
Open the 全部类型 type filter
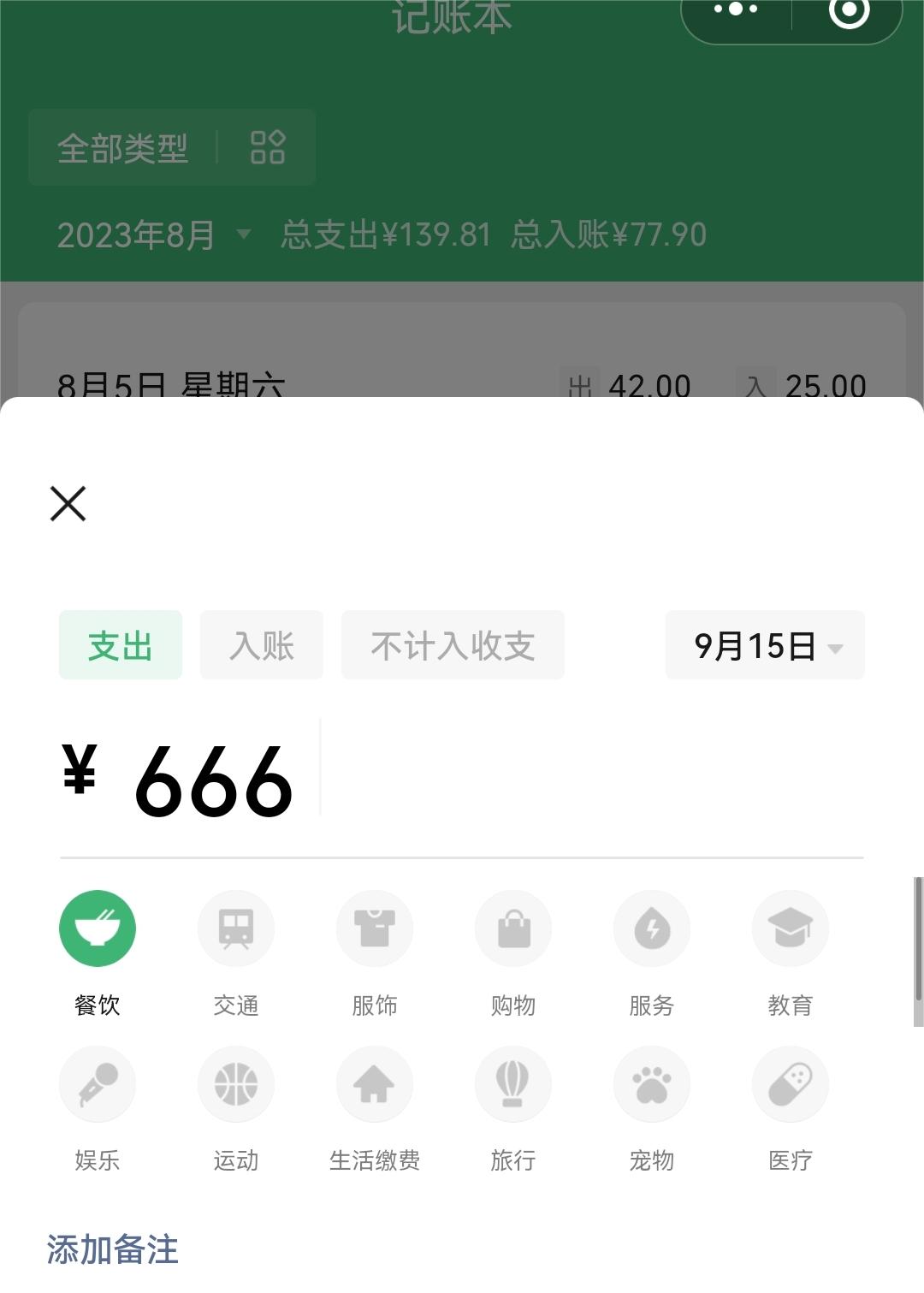tap(122, 147)
